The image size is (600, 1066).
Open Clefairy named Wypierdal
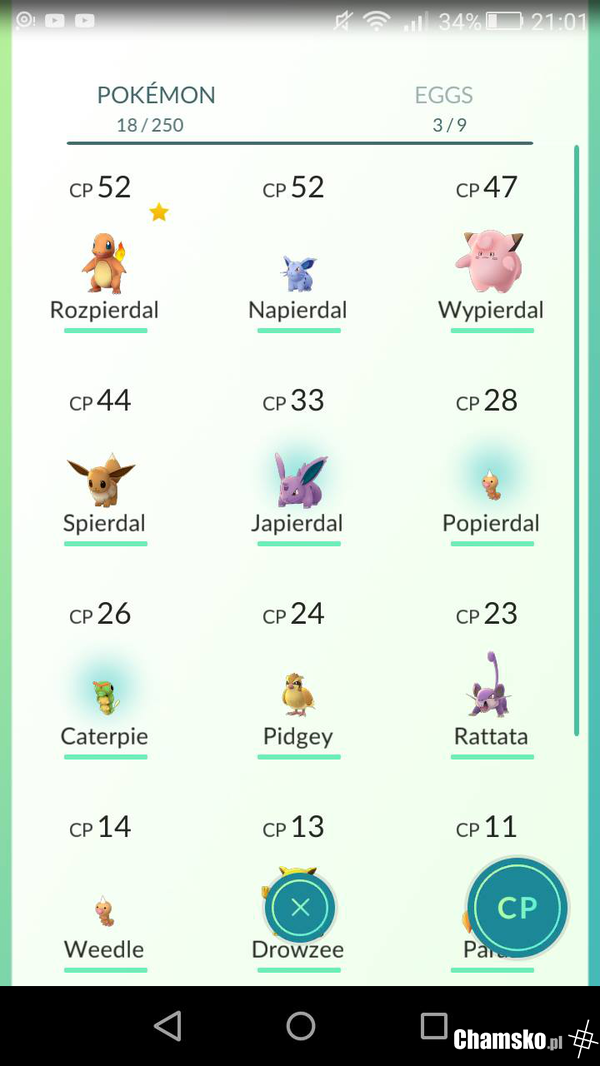point(490,264)
